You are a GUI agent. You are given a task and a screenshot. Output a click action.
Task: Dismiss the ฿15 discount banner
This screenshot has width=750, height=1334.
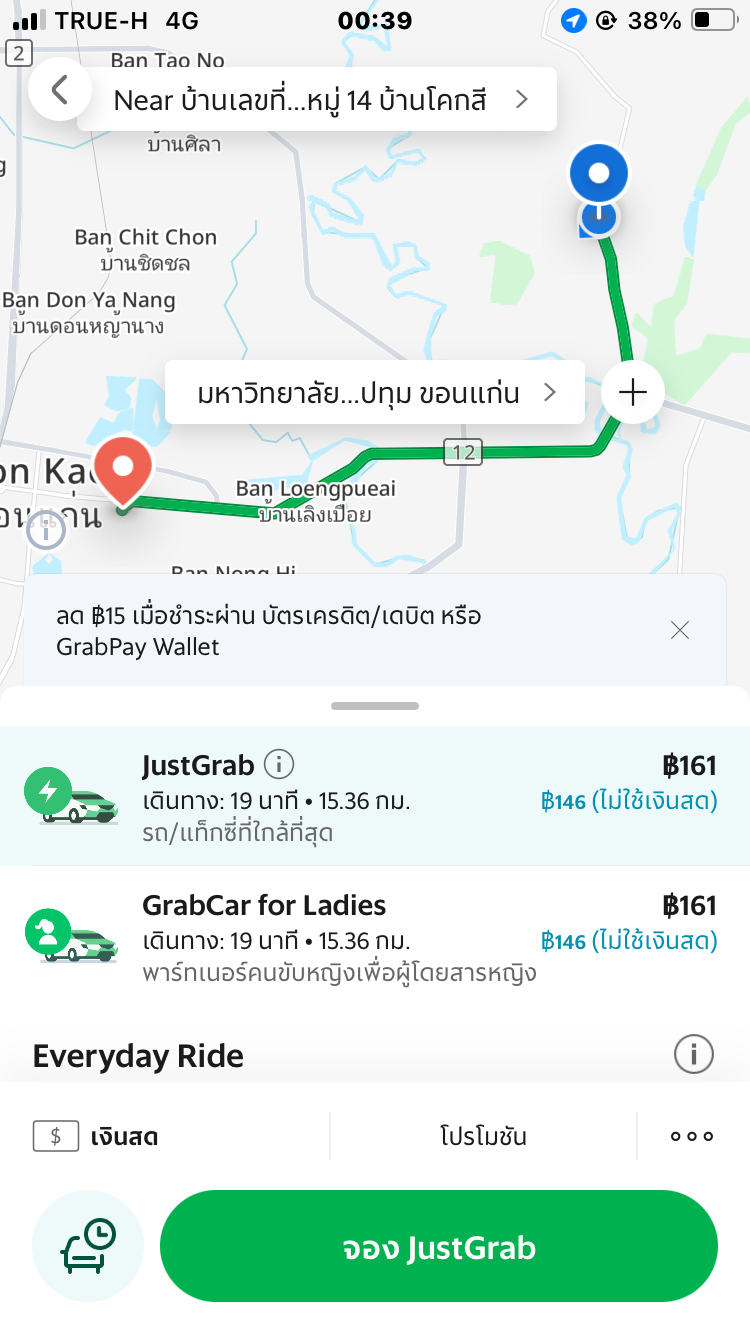[x=680, y=630]
